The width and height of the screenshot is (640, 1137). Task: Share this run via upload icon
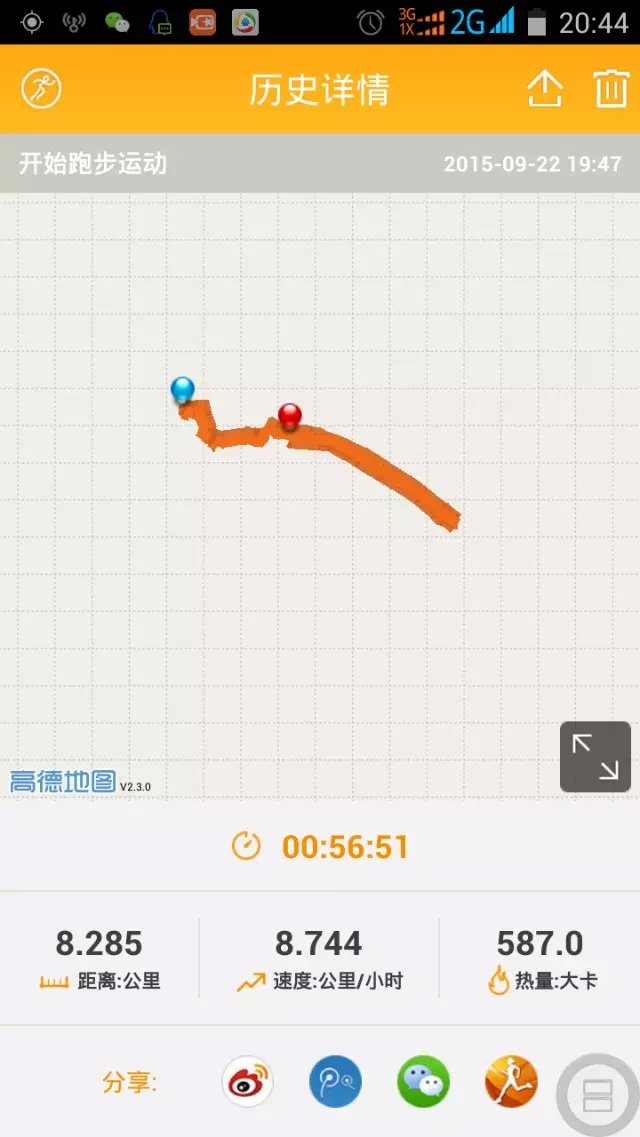(x=544, y=89)
